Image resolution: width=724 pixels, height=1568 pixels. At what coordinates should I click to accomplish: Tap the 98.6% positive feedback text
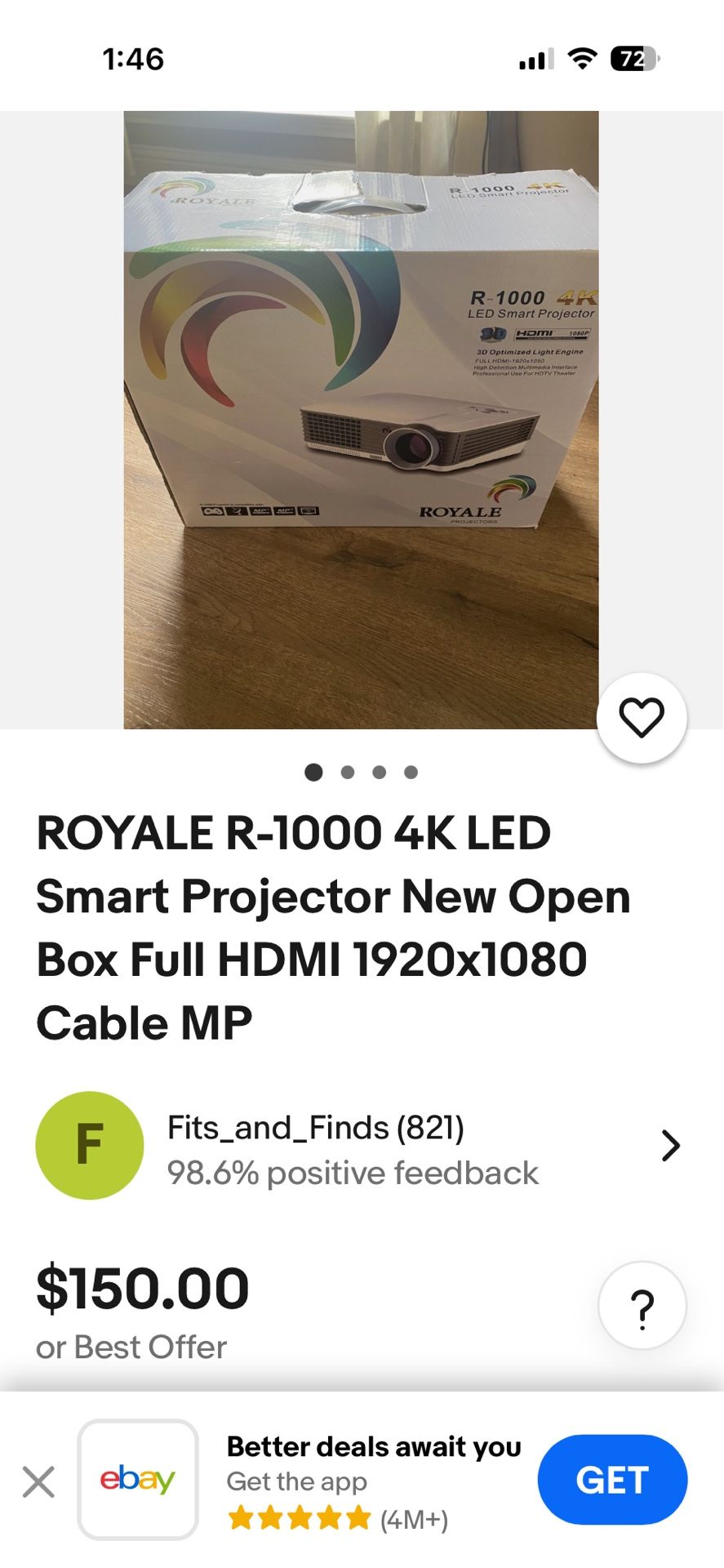click(353, 1172)
